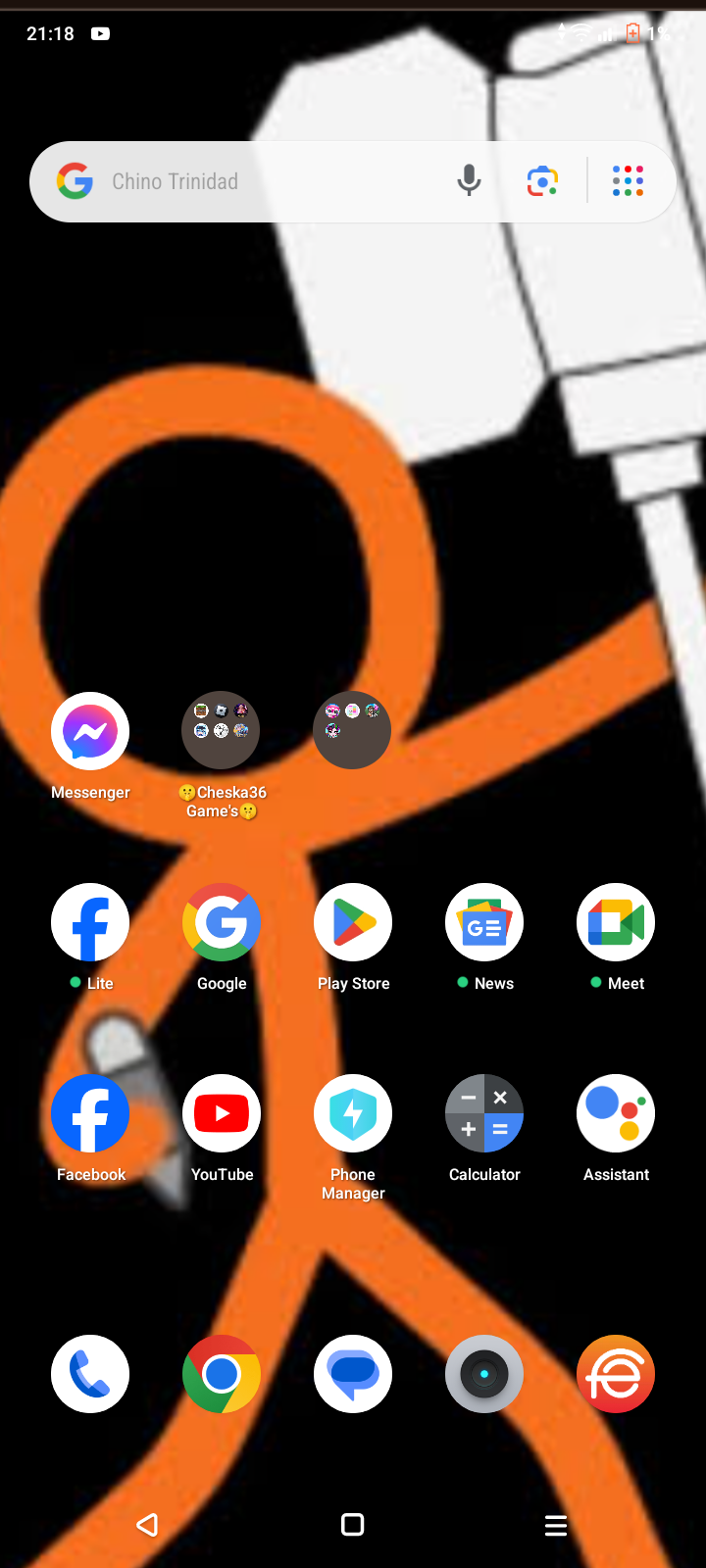Open Google Meet
This screenshot has width=706, height=1568.
click(616, 922)
